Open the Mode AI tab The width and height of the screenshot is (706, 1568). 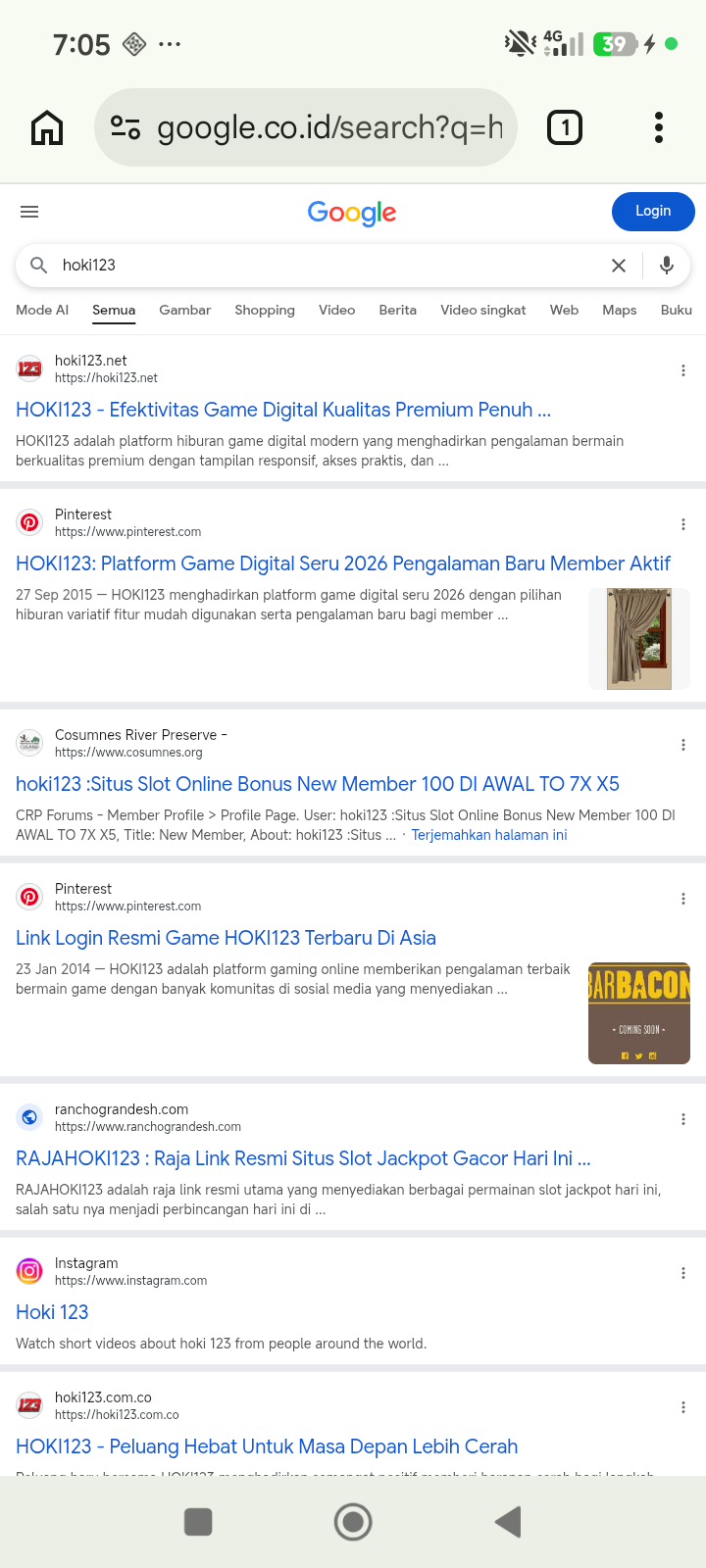point(42,310)
